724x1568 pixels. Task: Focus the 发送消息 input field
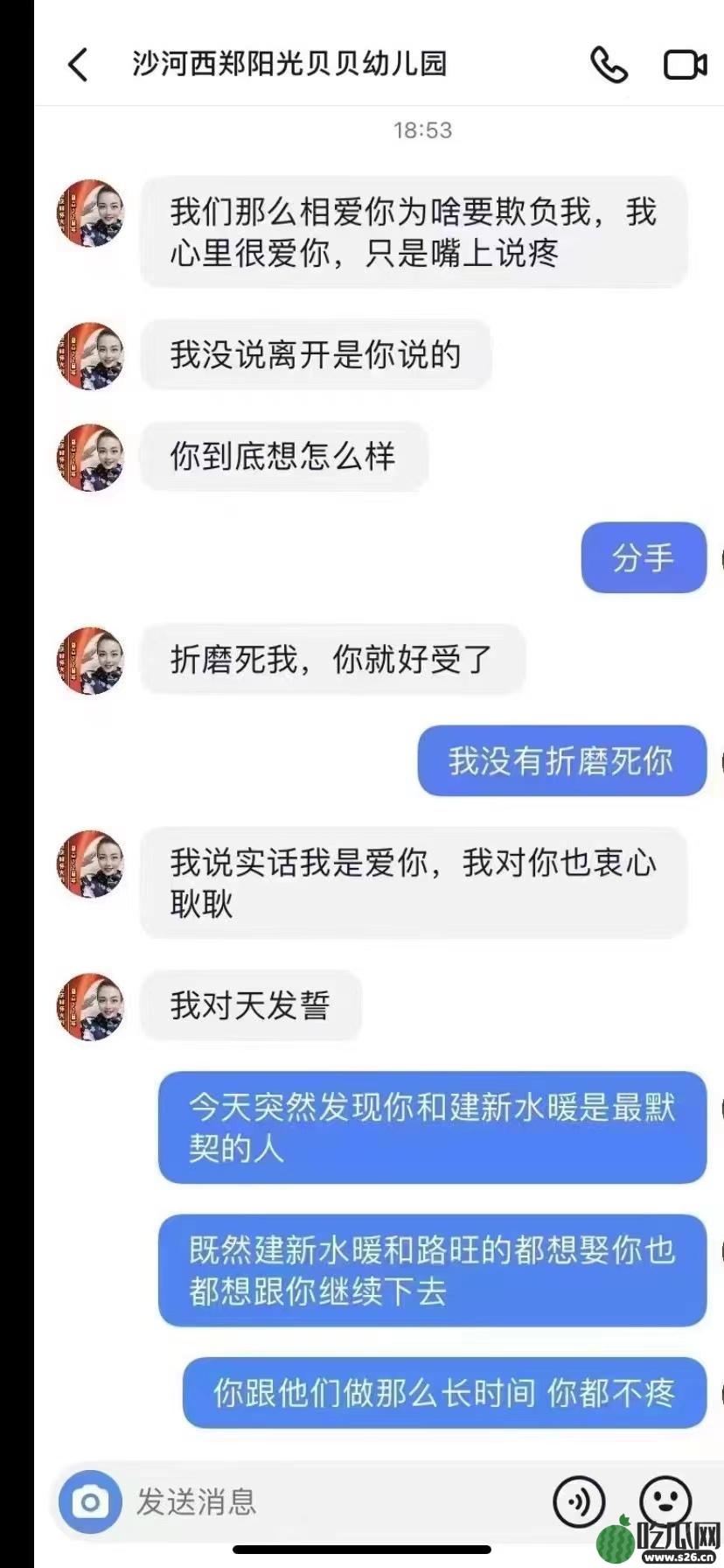coord(332,1503)
